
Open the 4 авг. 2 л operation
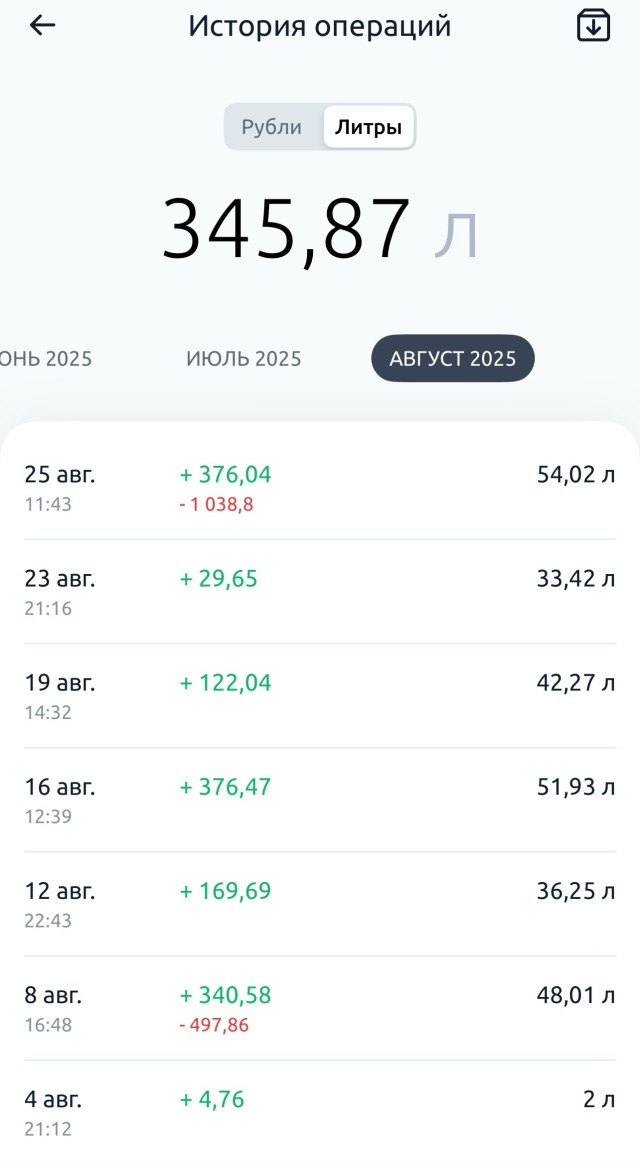point(320,1112)
